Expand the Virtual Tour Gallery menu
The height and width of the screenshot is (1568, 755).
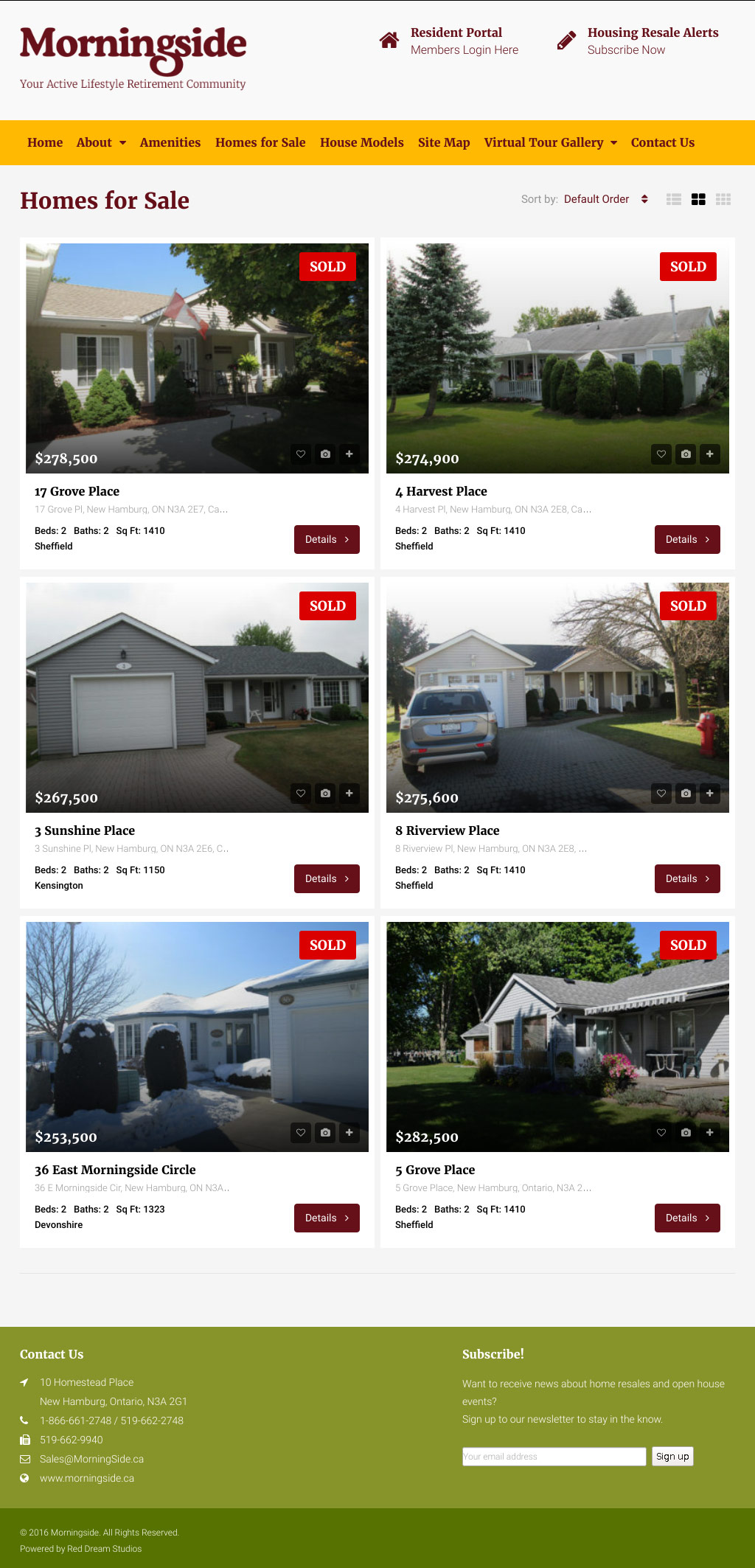tap(550, 143)
